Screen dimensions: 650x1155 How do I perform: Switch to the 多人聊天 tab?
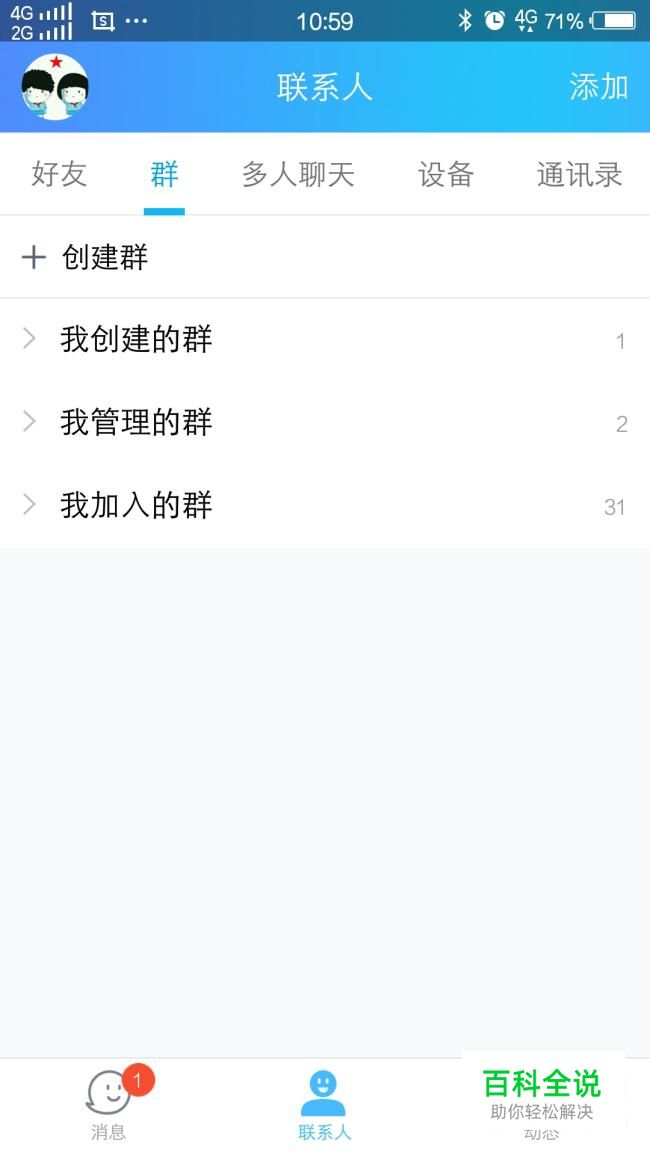pyautogui.click(x=298, y=174)
